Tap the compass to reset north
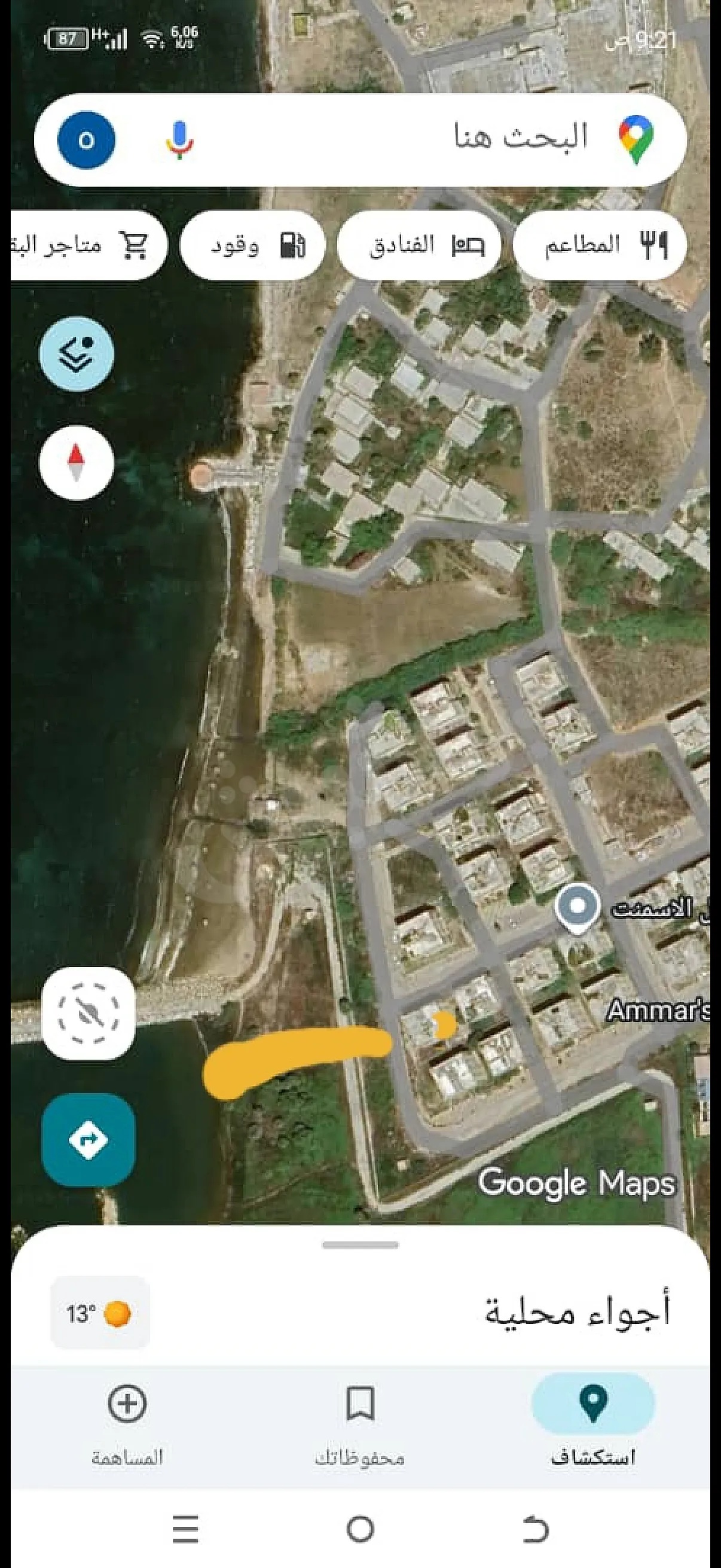 pos(77,463)
